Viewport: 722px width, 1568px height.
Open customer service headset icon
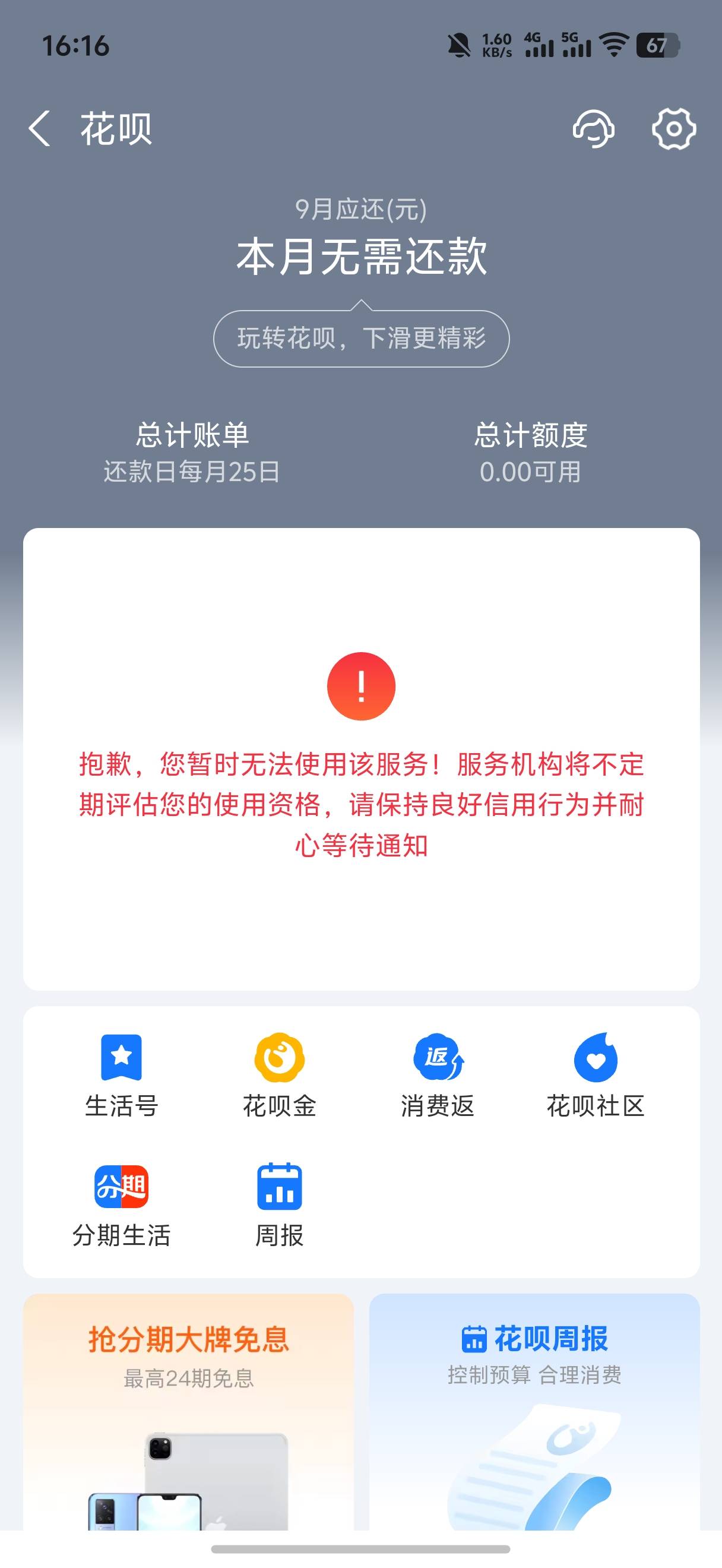[593, 128]
